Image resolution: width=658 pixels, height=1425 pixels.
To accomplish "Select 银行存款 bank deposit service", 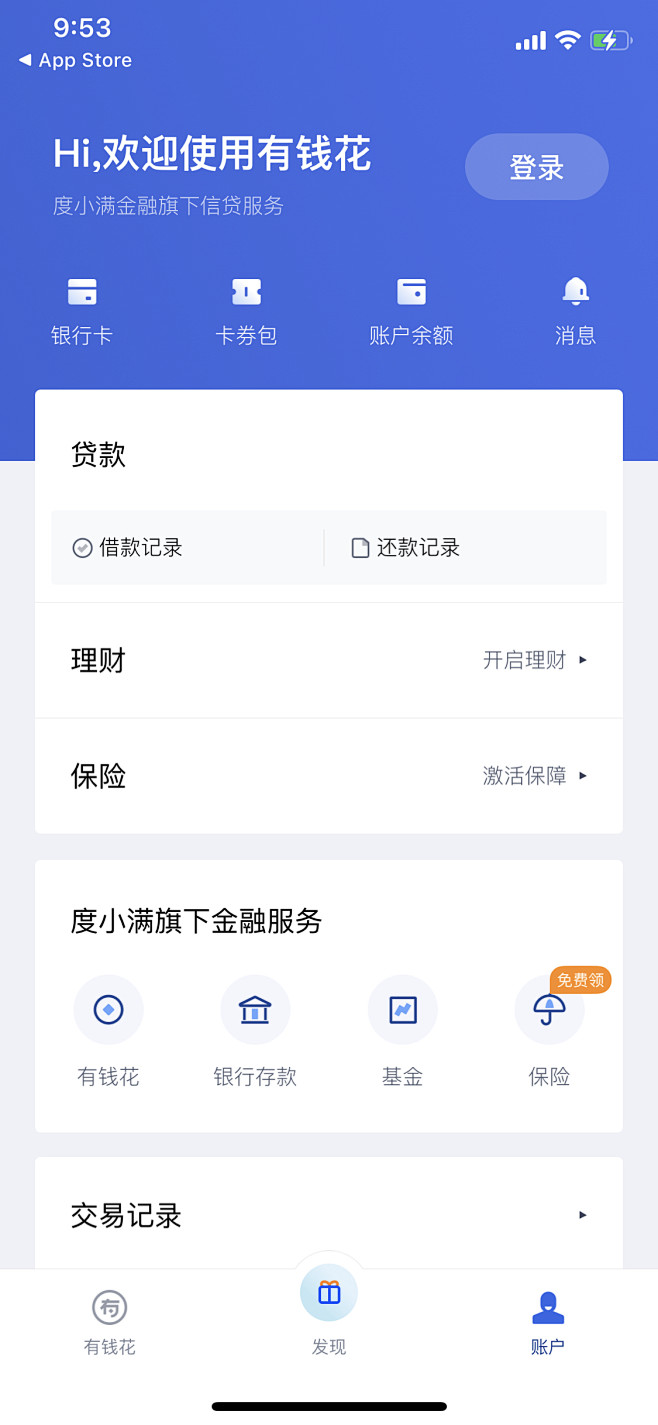I will coord(255,1031).
